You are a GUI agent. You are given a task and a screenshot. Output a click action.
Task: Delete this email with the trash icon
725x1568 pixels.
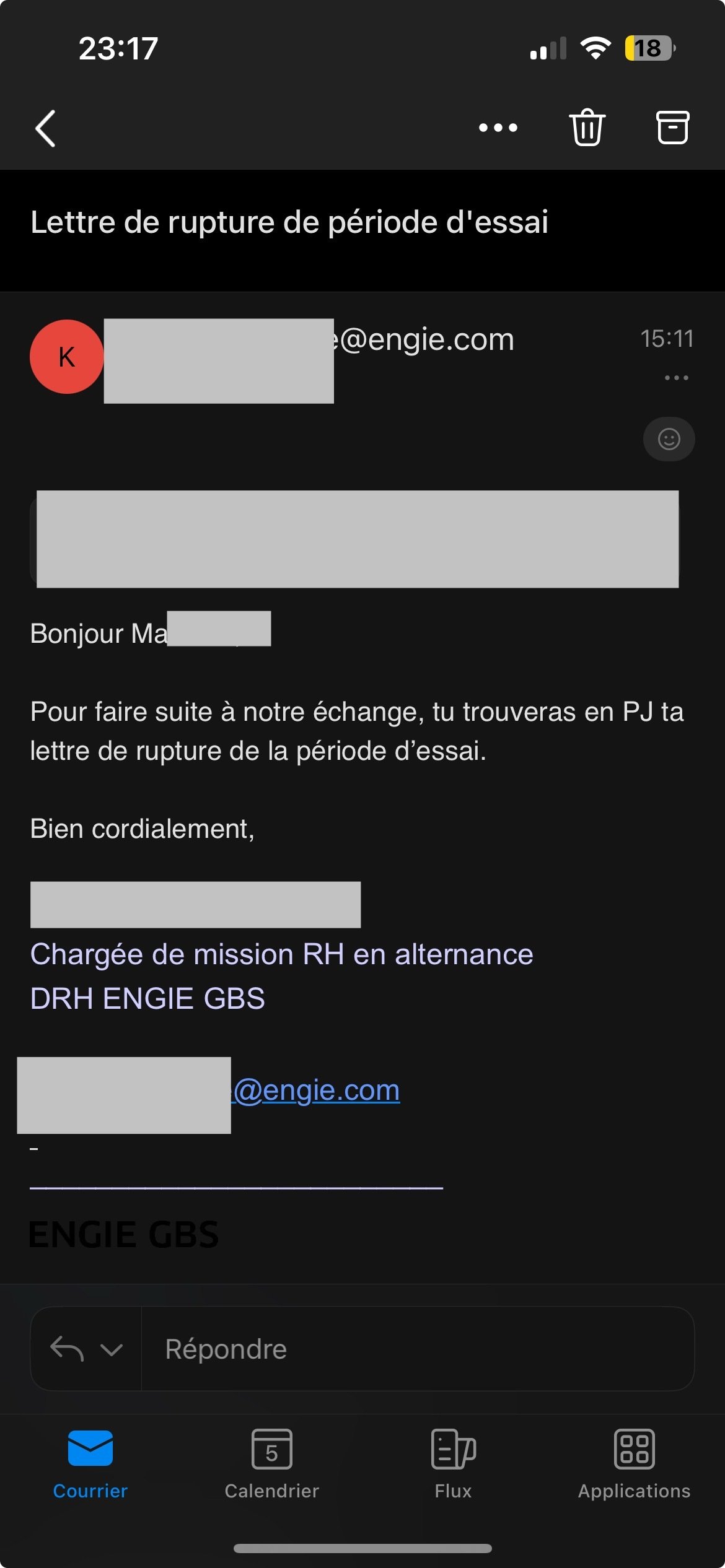click(587, 127)
